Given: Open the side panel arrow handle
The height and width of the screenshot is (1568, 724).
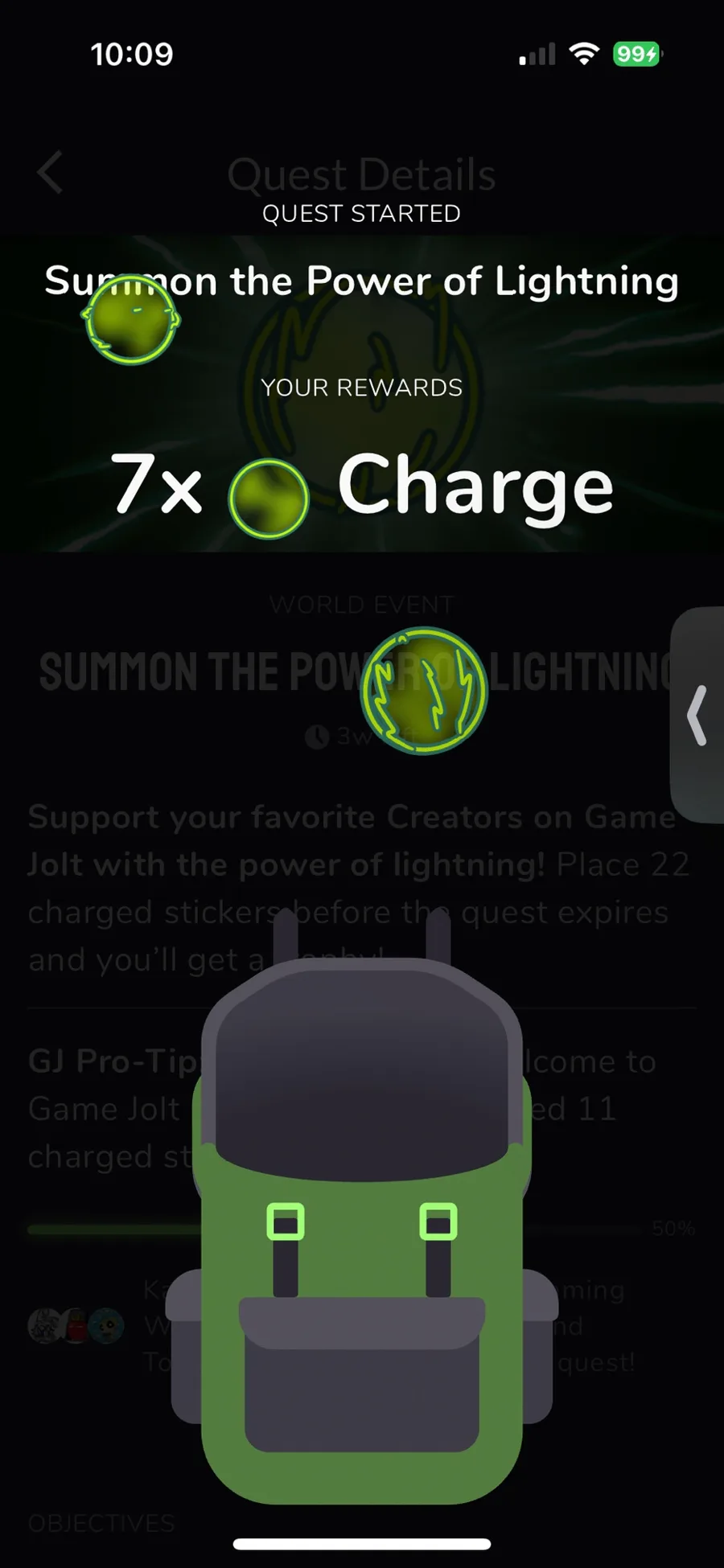Looking at the screenshot, I should pos(697,715).
